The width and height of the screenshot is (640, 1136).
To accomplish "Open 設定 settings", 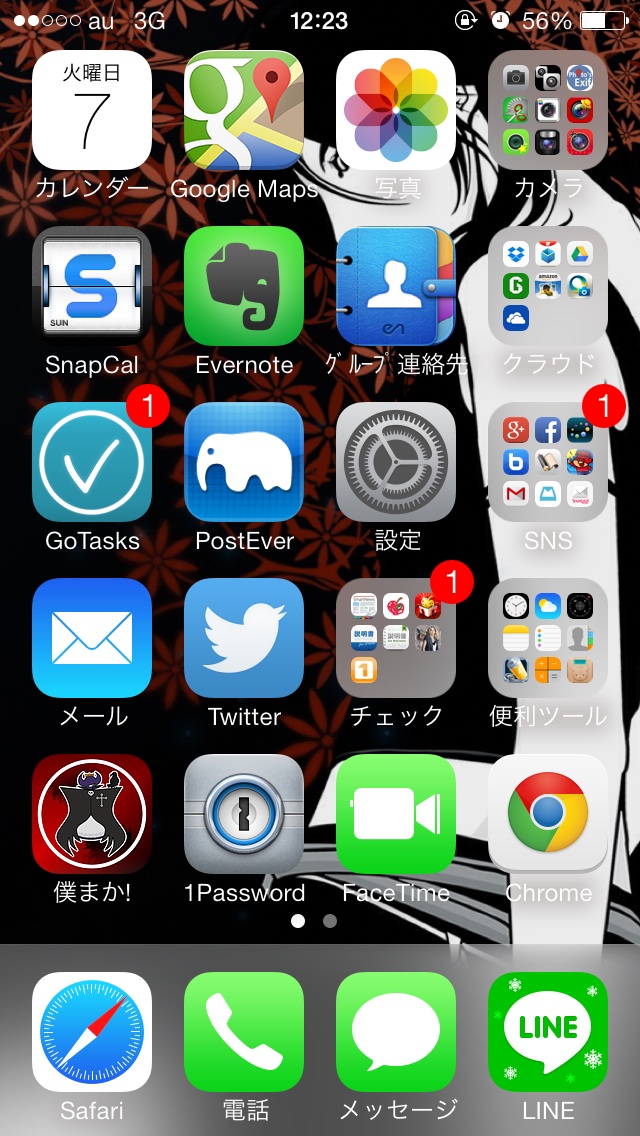I will (396, 462).
